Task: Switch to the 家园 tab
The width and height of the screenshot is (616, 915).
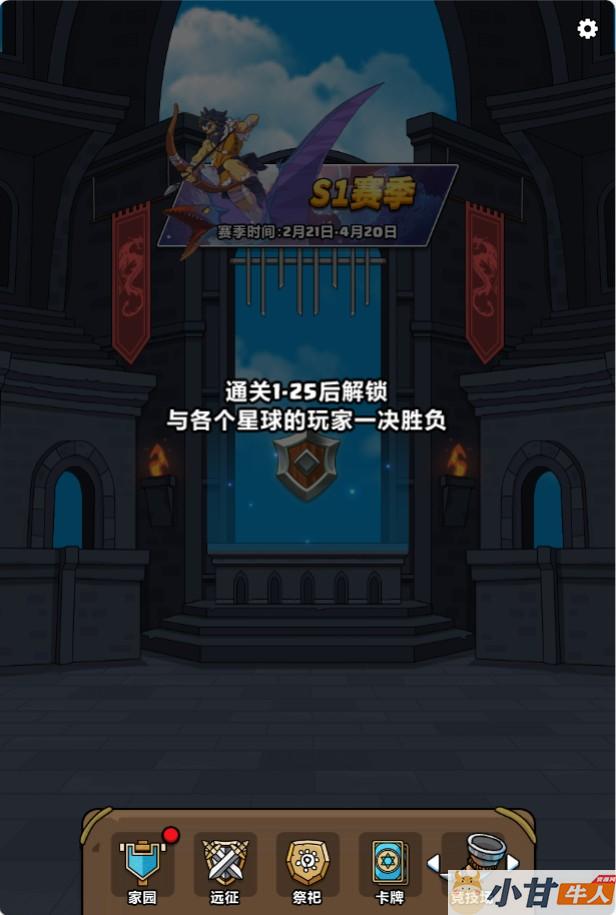Action: tap(143, 866)
